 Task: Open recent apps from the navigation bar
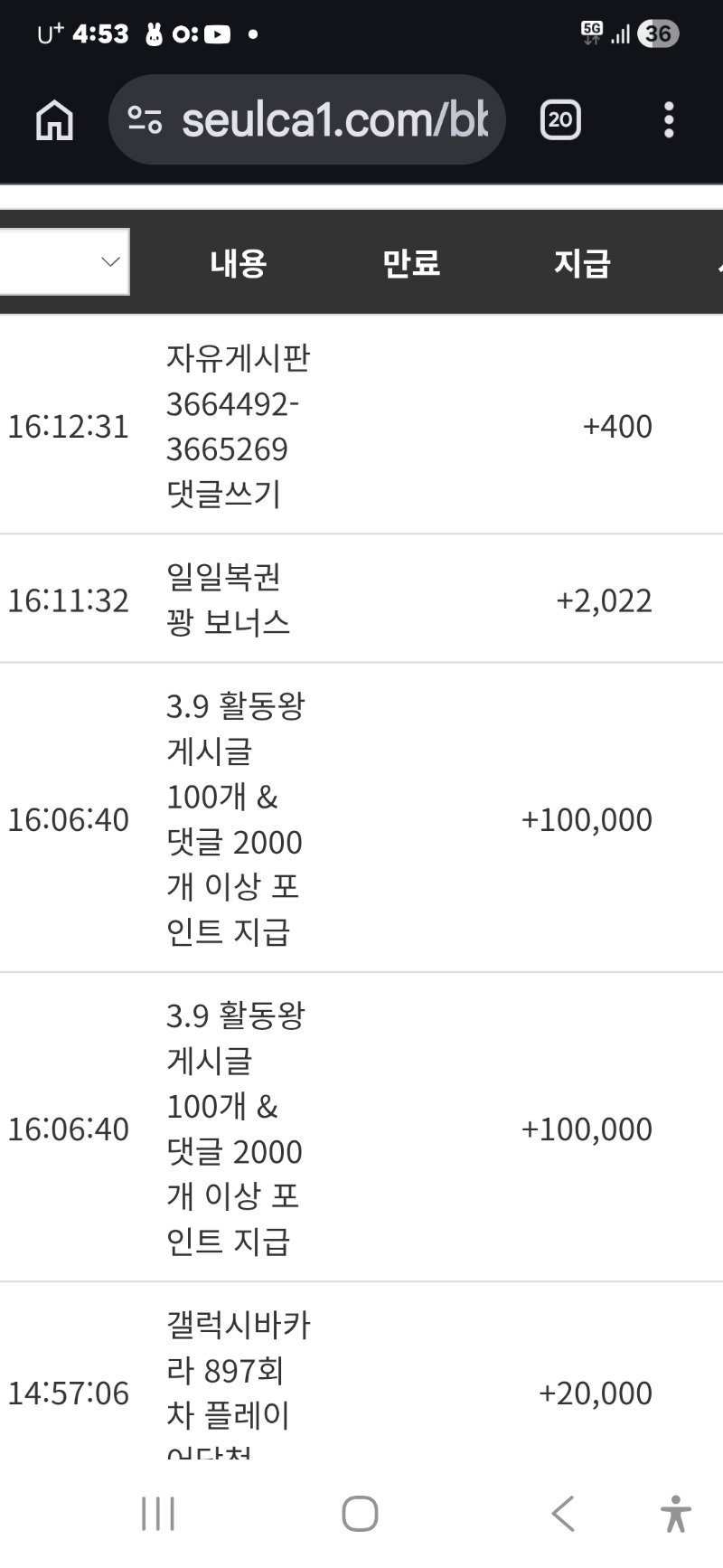tap(158, 1513)
